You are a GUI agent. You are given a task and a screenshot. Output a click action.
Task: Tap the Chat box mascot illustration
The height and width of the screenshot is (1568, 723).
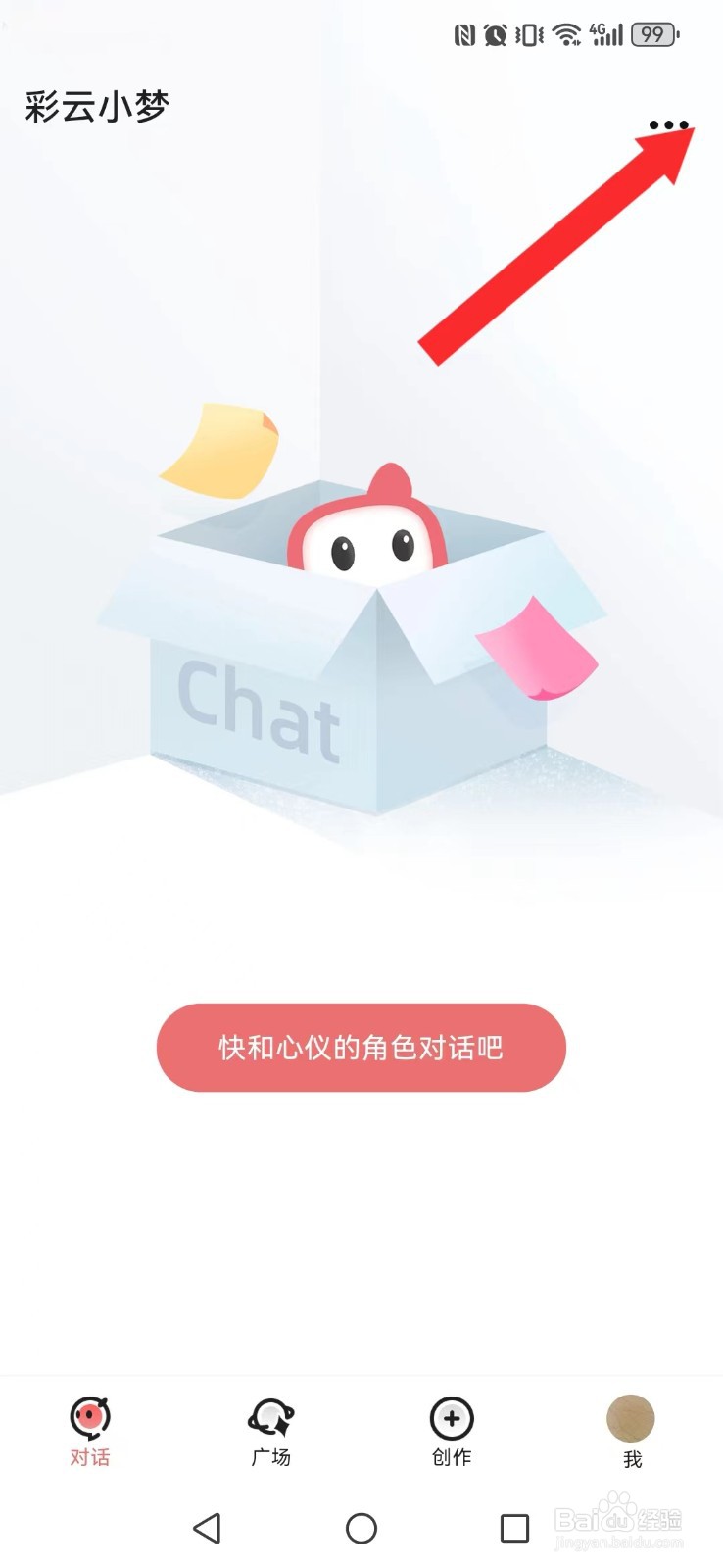pos(361,627)
